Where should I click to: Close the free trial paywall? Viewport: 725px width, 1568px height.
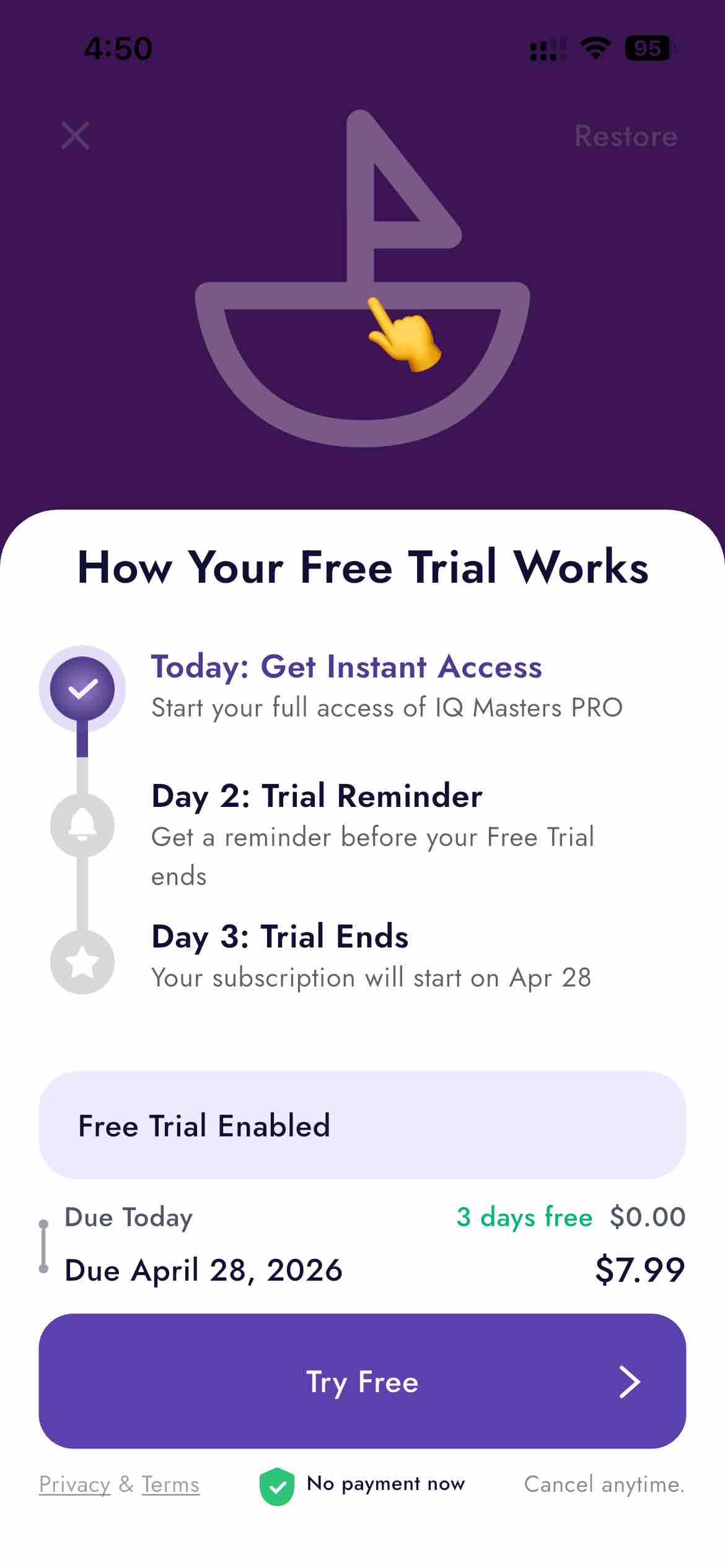coord(75,136)
